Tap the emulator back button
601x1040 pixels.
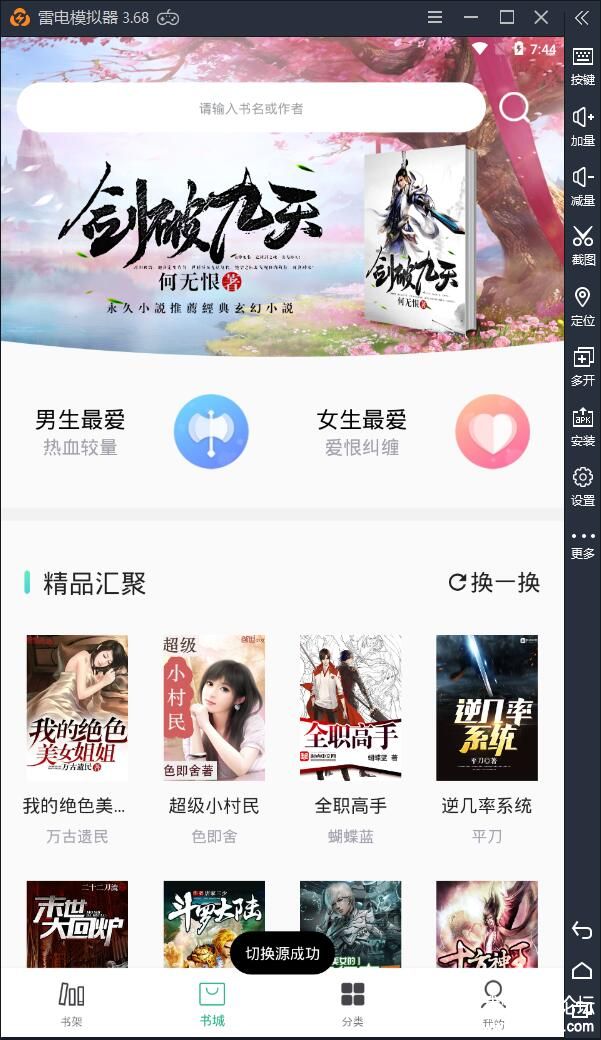582,930
